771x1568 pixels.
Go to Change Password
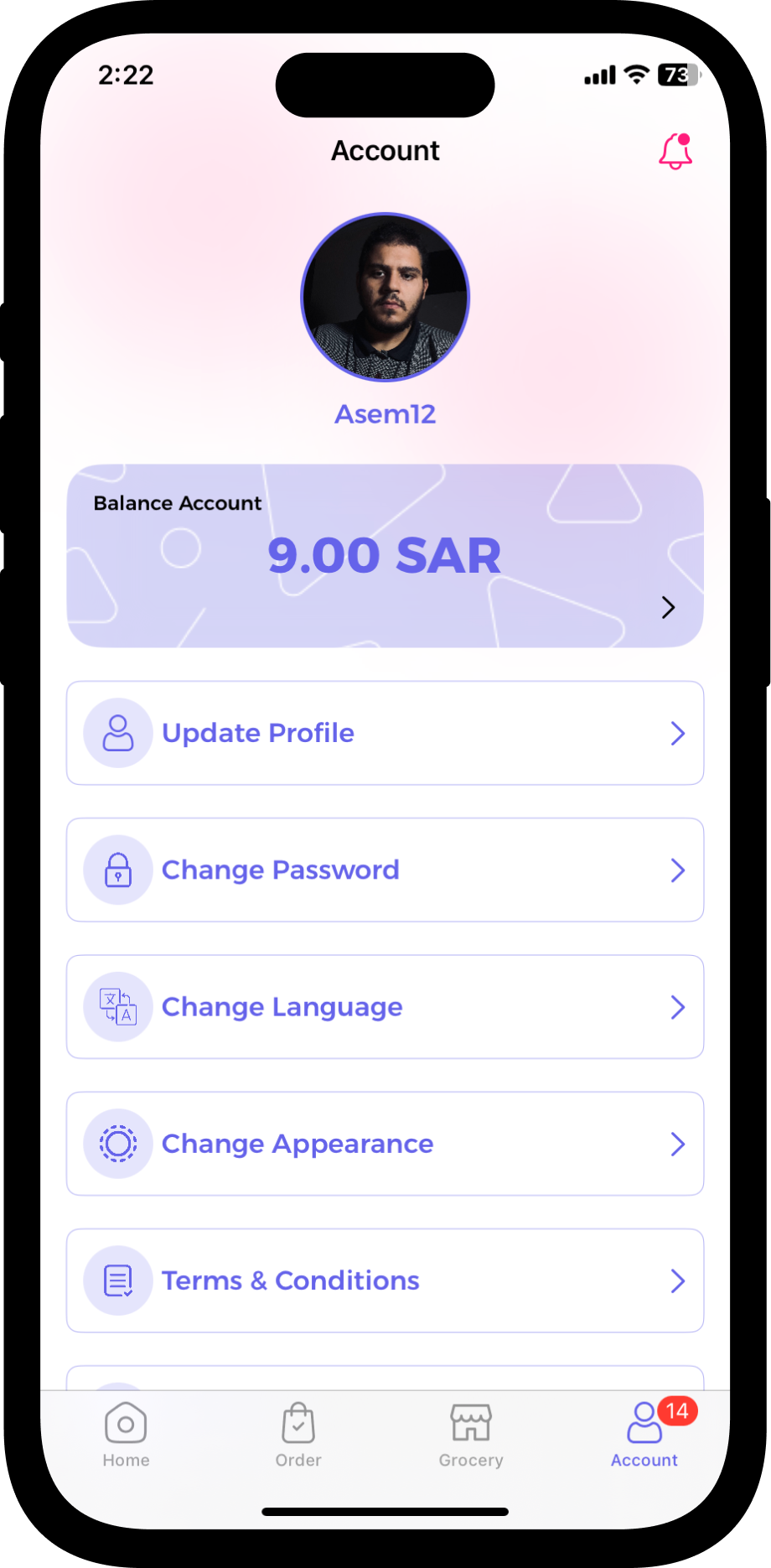[385, 870]
